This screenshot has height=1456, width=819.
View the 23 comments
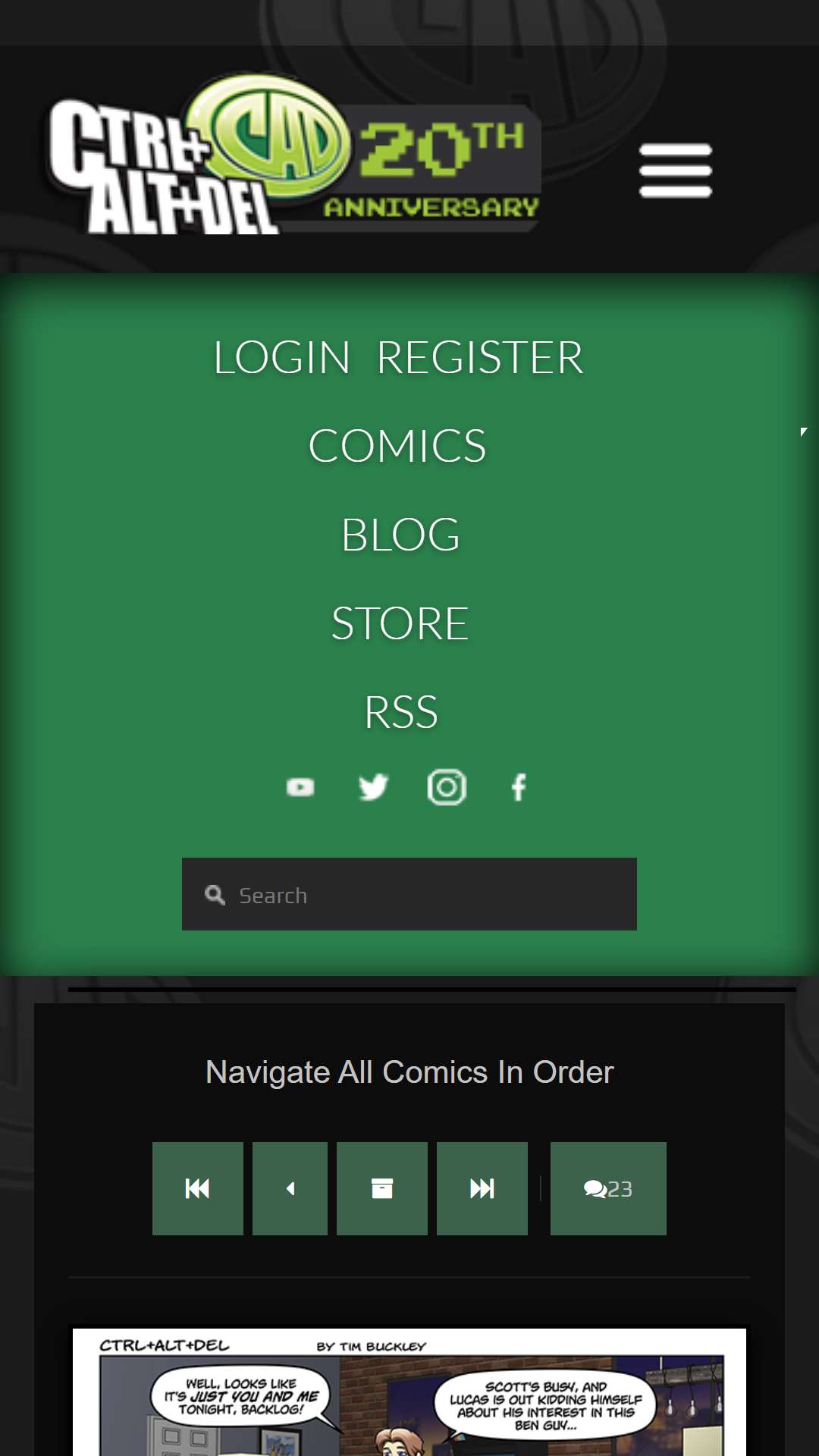(x=608, y=1188)
